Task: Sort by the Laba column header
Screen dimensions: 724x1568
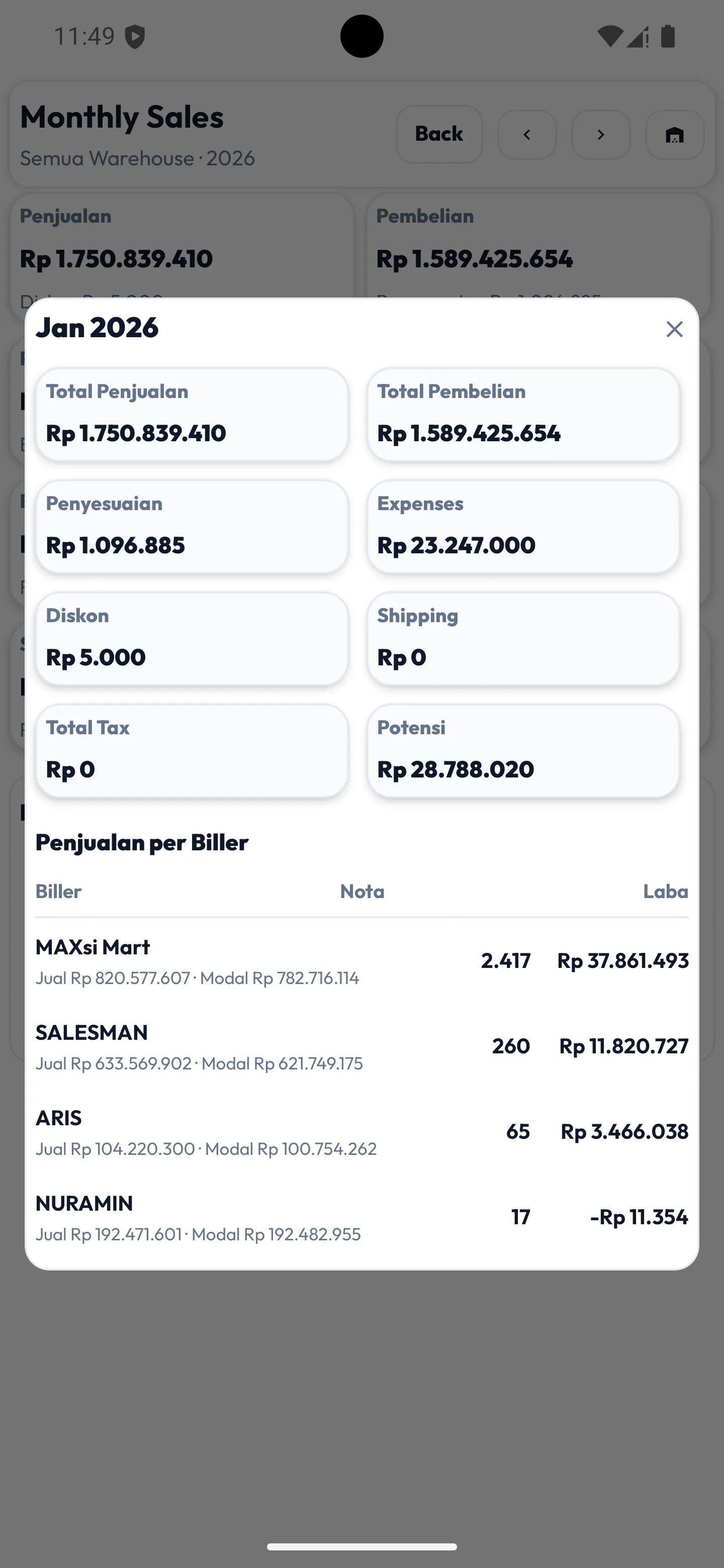Action: (666, 891)
